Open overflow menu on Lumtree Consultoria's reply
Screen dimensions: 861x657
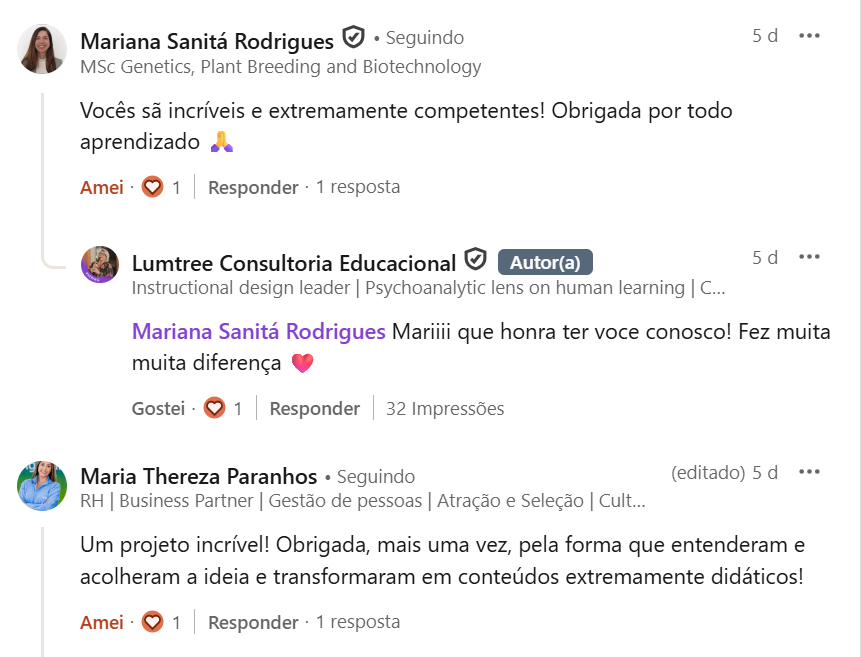click(x=809, y=258)
